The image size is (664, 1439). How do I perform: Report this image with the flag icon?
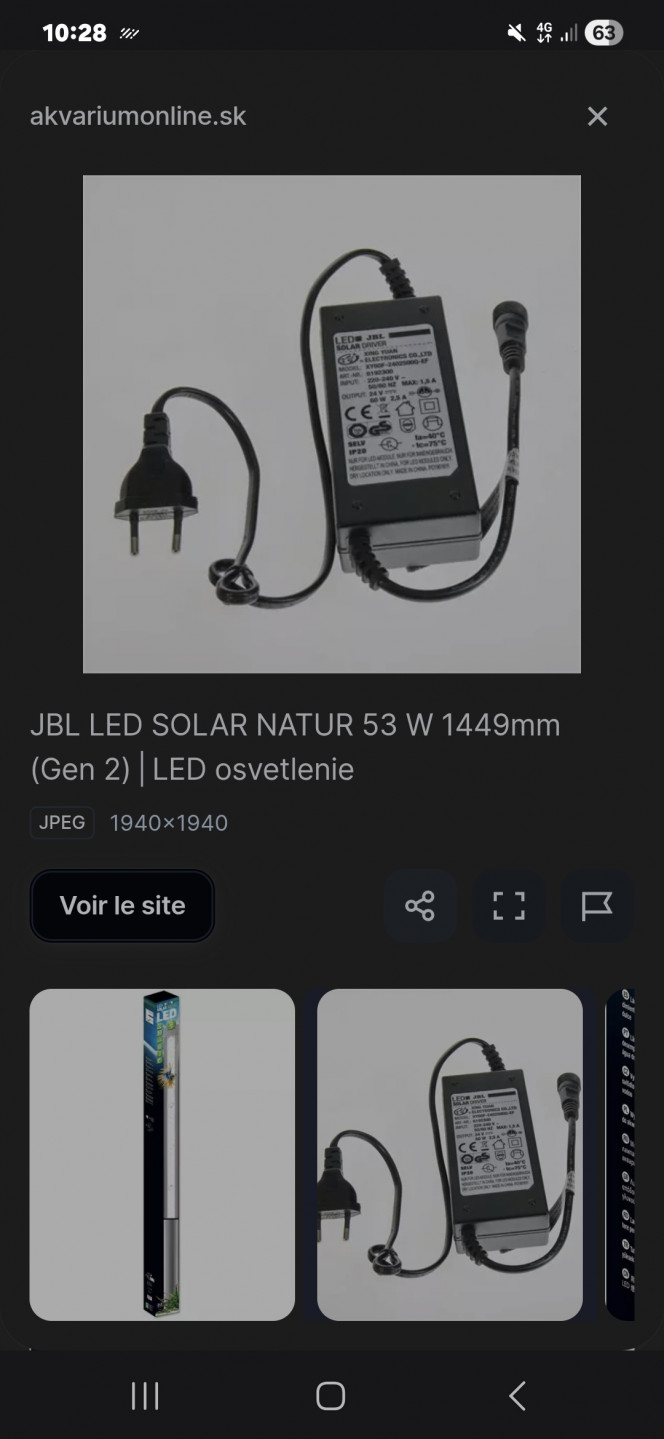pos(597,906)
